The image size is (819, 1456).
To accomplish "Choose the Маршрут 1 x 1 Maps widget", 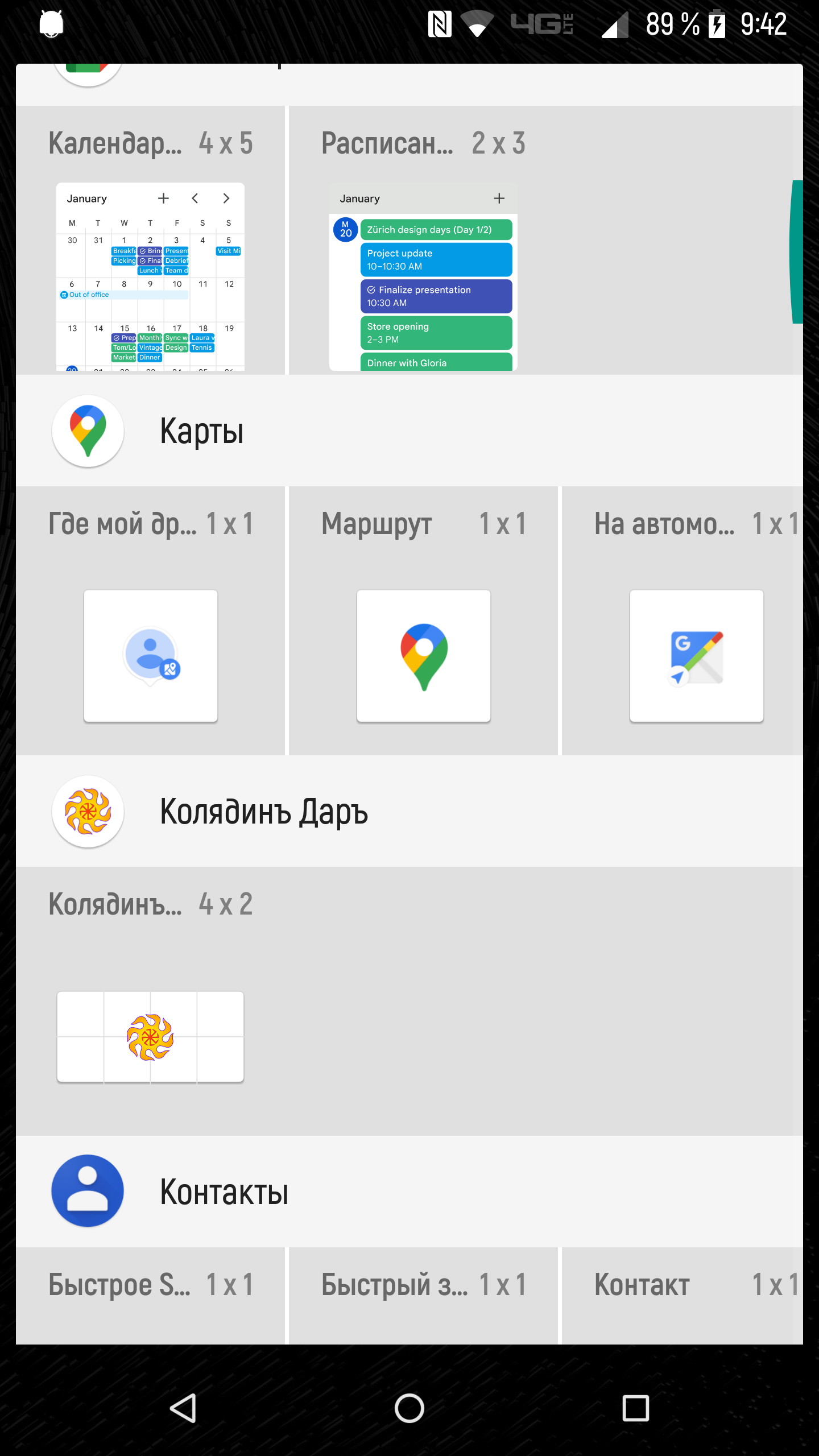I will [x=423, y=621].
